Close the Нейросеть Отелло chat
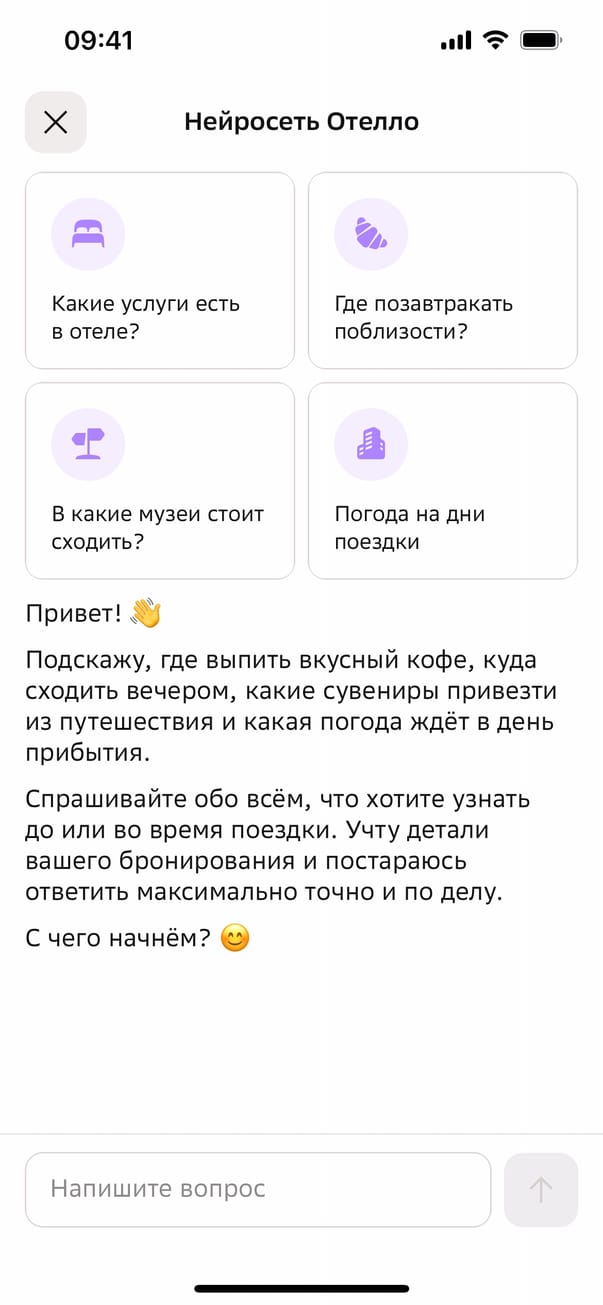This screenshot has width=603, height=1305. (x=56, y=122)
